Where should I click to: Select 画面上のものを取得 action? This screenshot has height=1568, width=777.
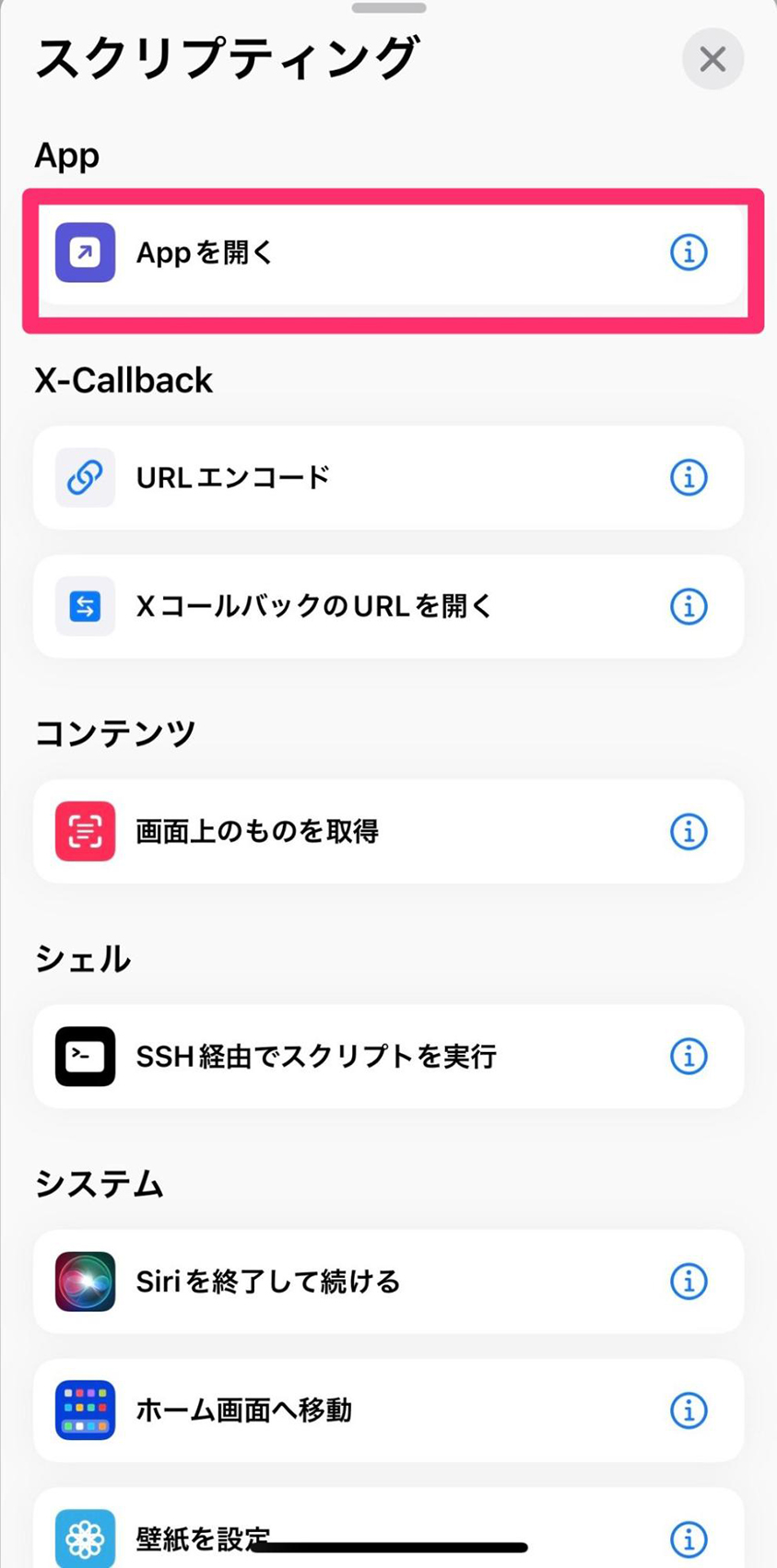[x=388, y=831]
